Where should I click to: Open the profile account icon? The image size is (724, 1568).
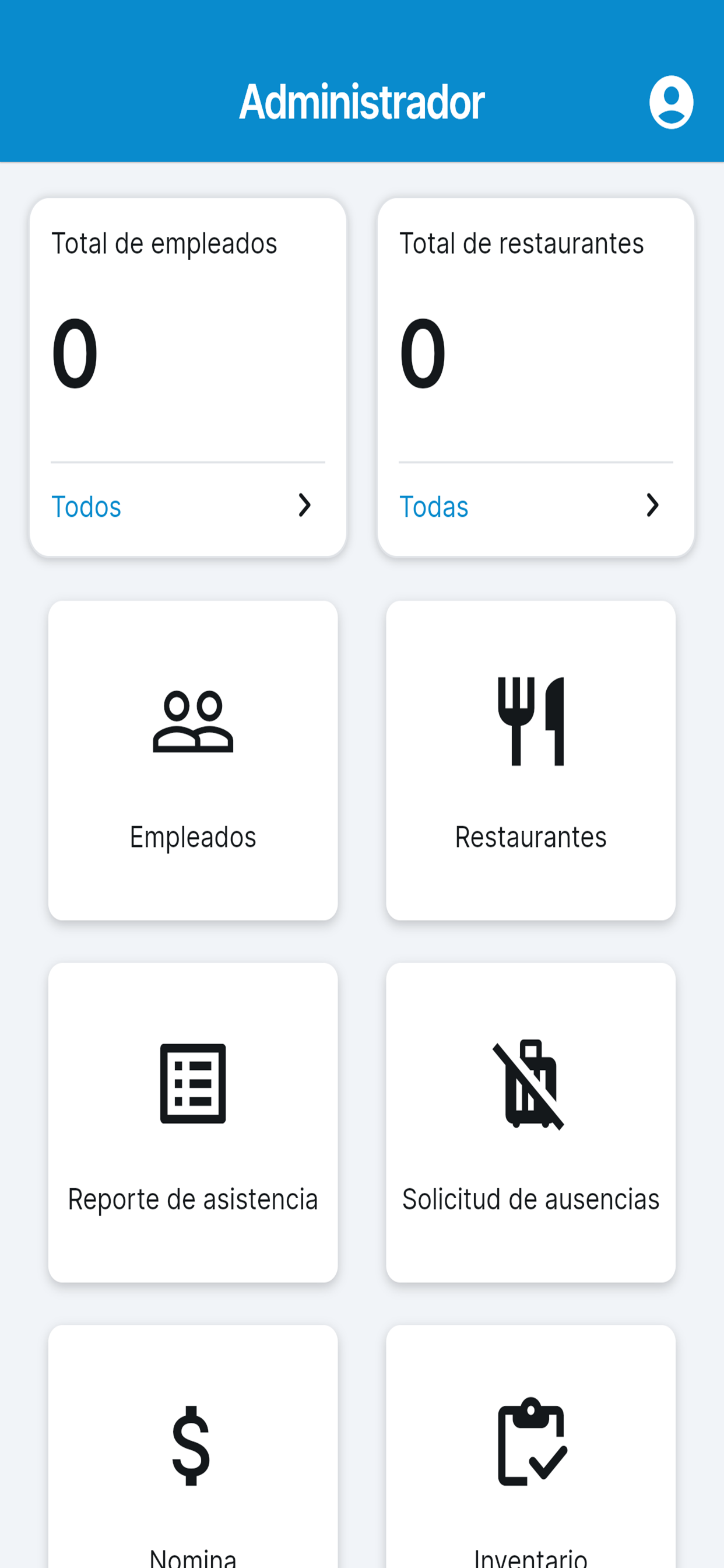coord(671,102)
